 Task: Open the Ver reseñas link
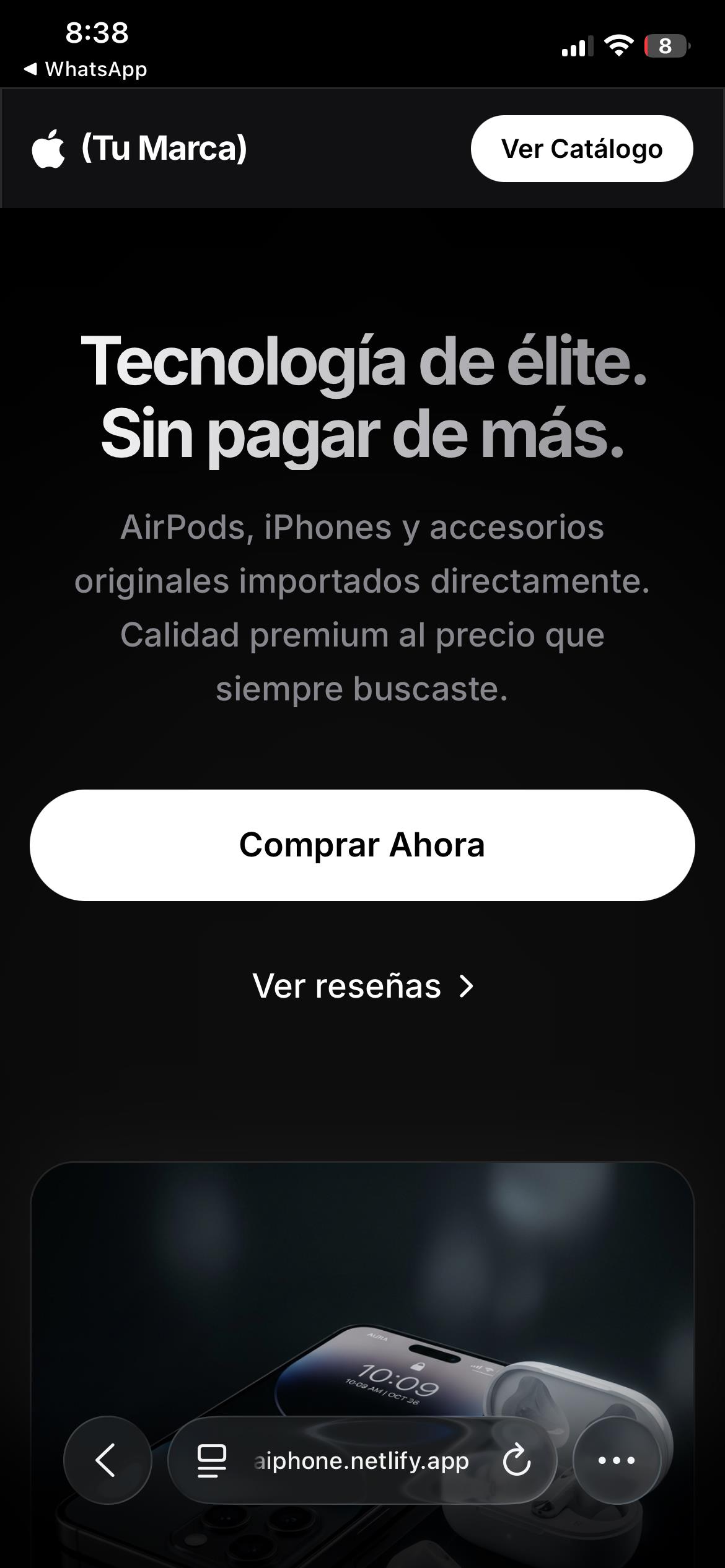coord(362,986)
